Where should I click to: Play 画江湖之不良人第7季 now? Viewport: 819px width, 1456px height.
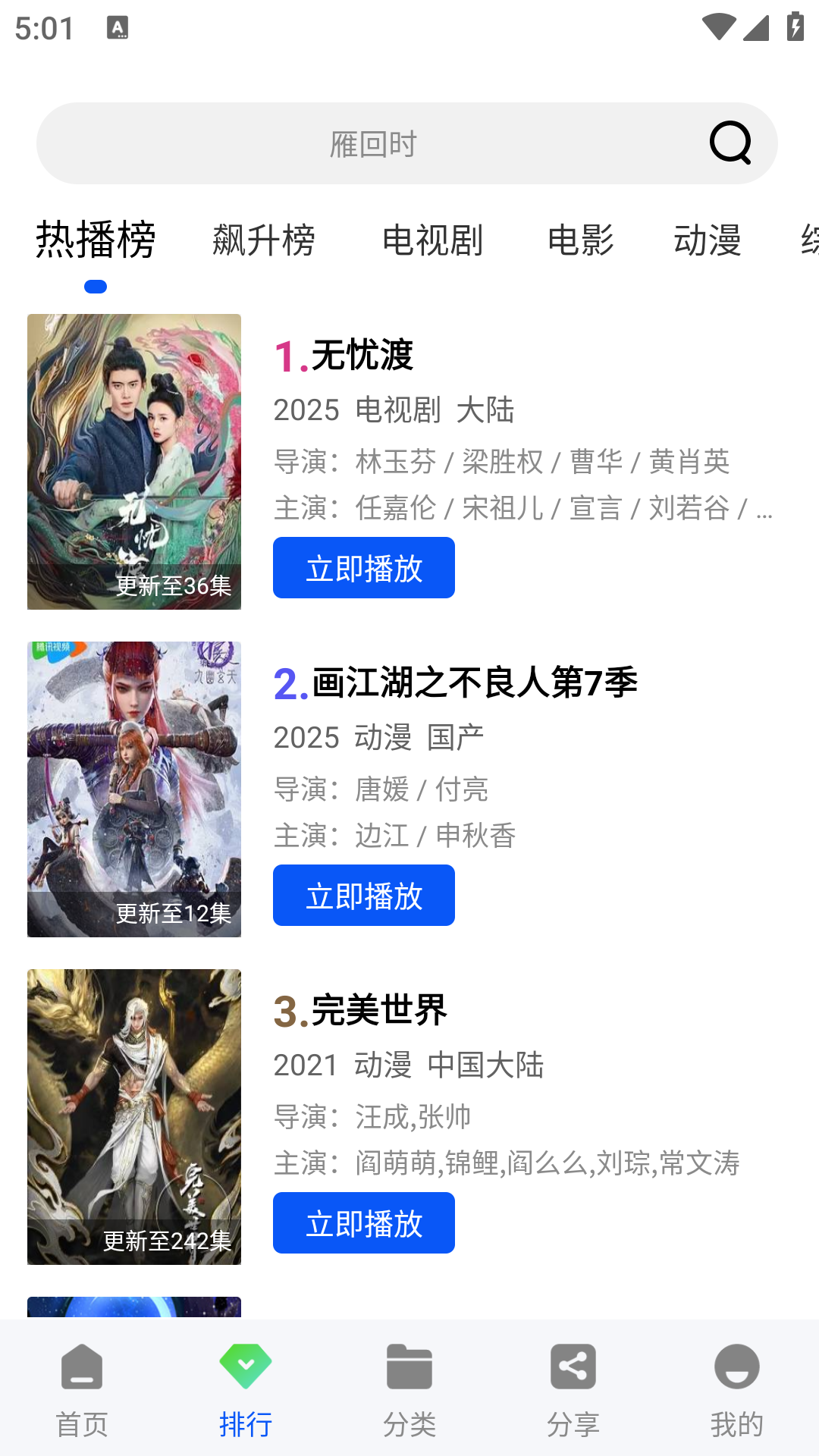tap(364, 896)
